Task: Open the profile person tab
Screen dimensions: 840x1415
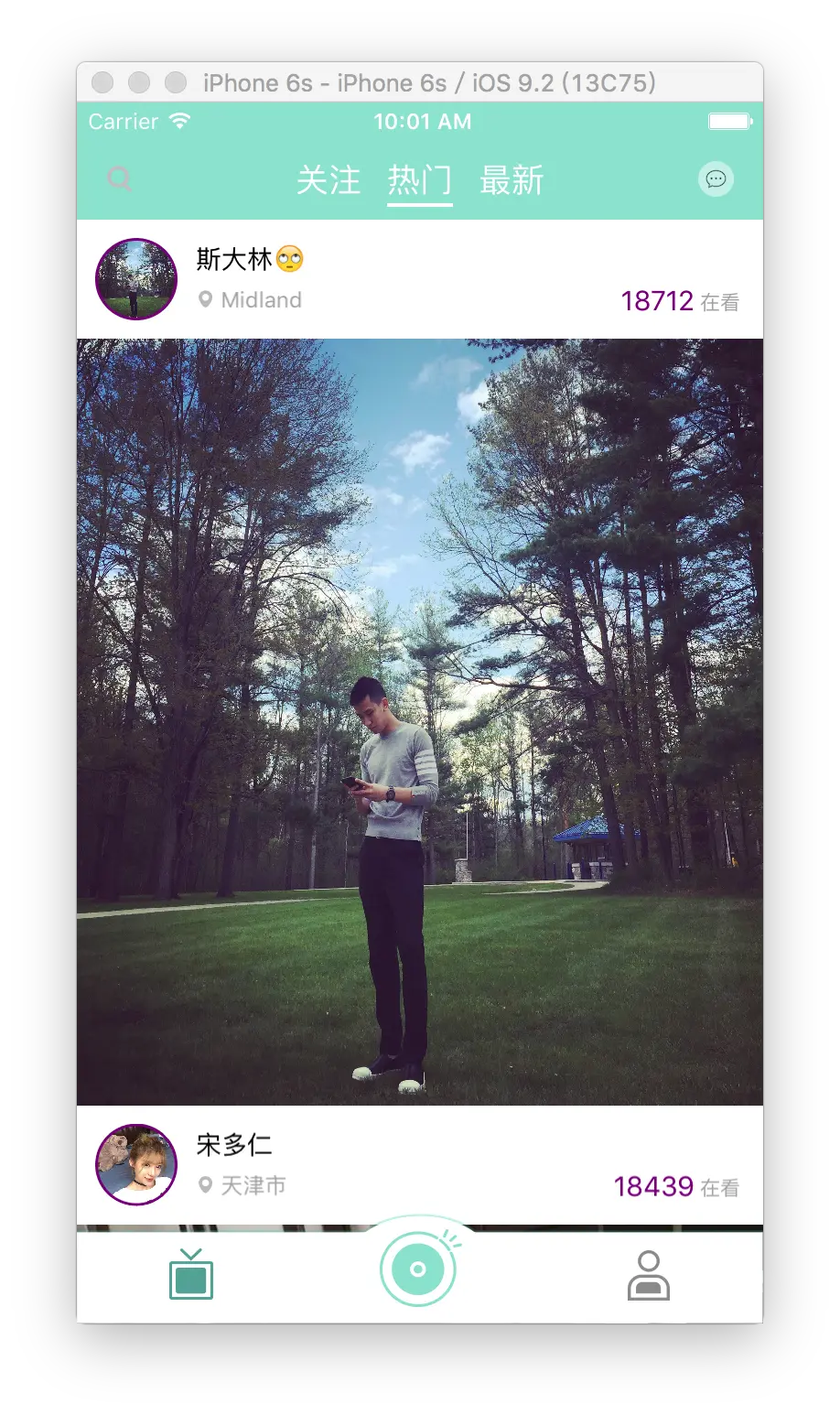Action: point(649,1275)
